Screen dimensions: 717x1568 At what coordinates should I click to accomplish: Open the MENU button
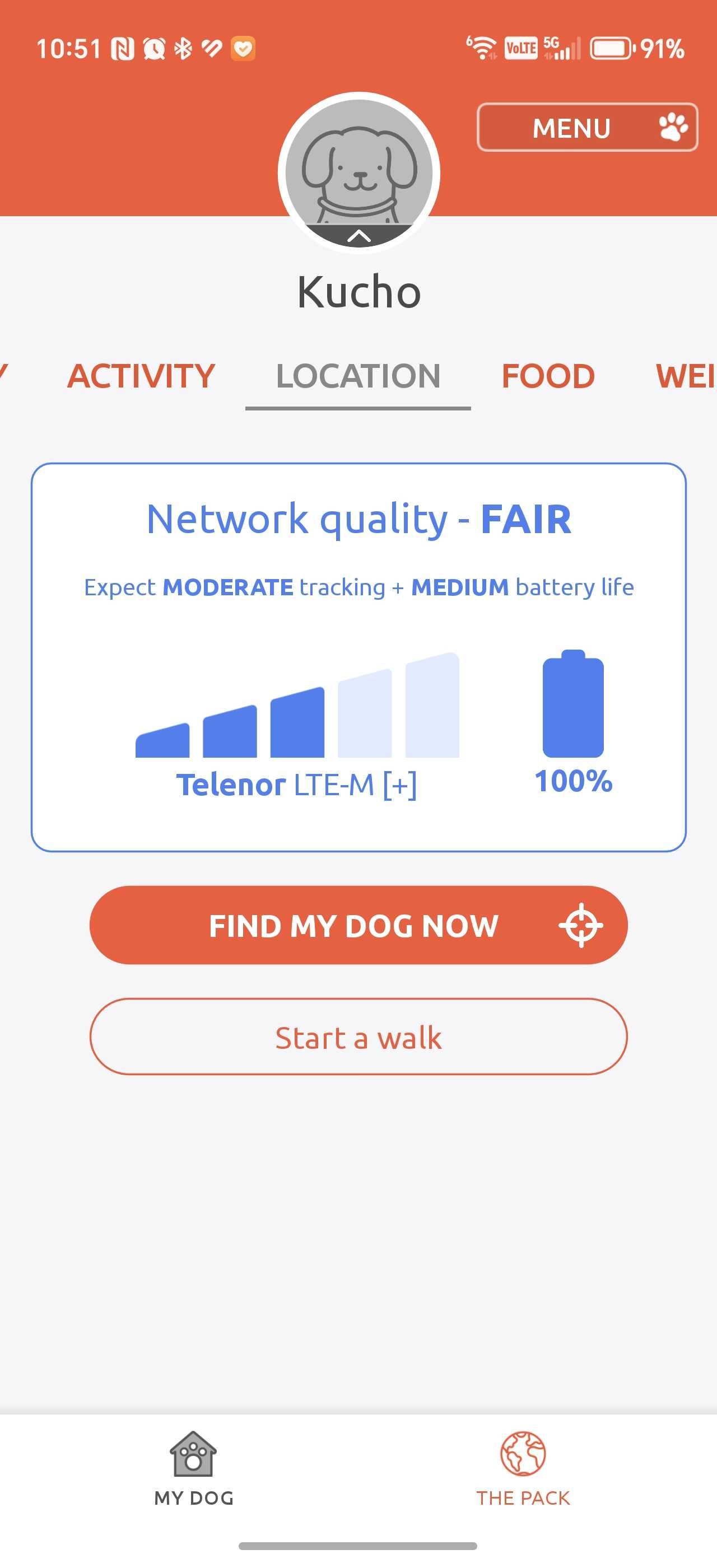[x=586, y=127]
